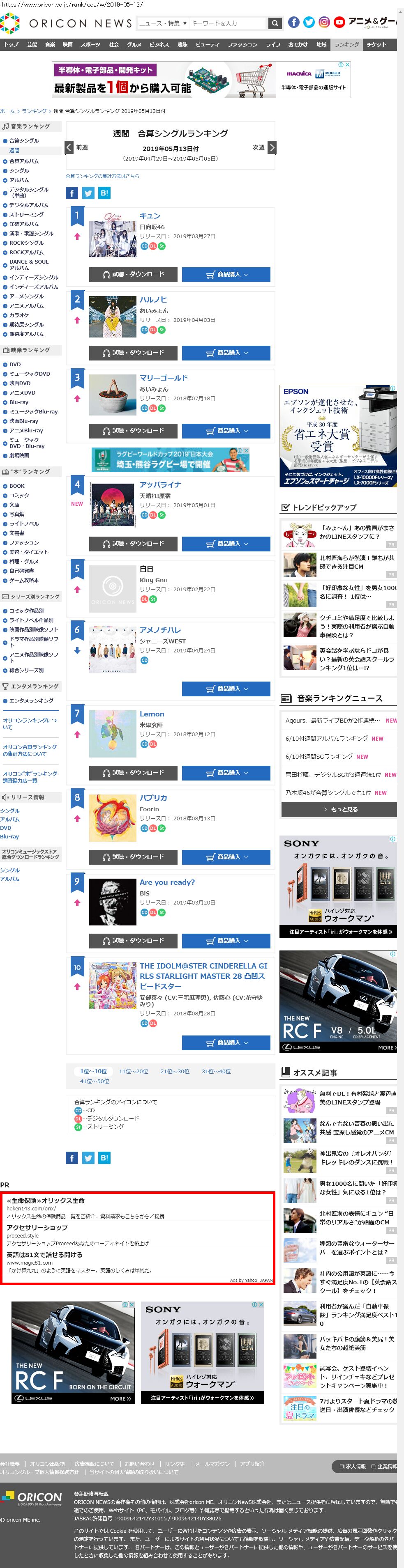Tap 試聴・ダウンロード for ハルノヒ
The height and width of the screenshot is (1568, 404).
pos(134,352)
